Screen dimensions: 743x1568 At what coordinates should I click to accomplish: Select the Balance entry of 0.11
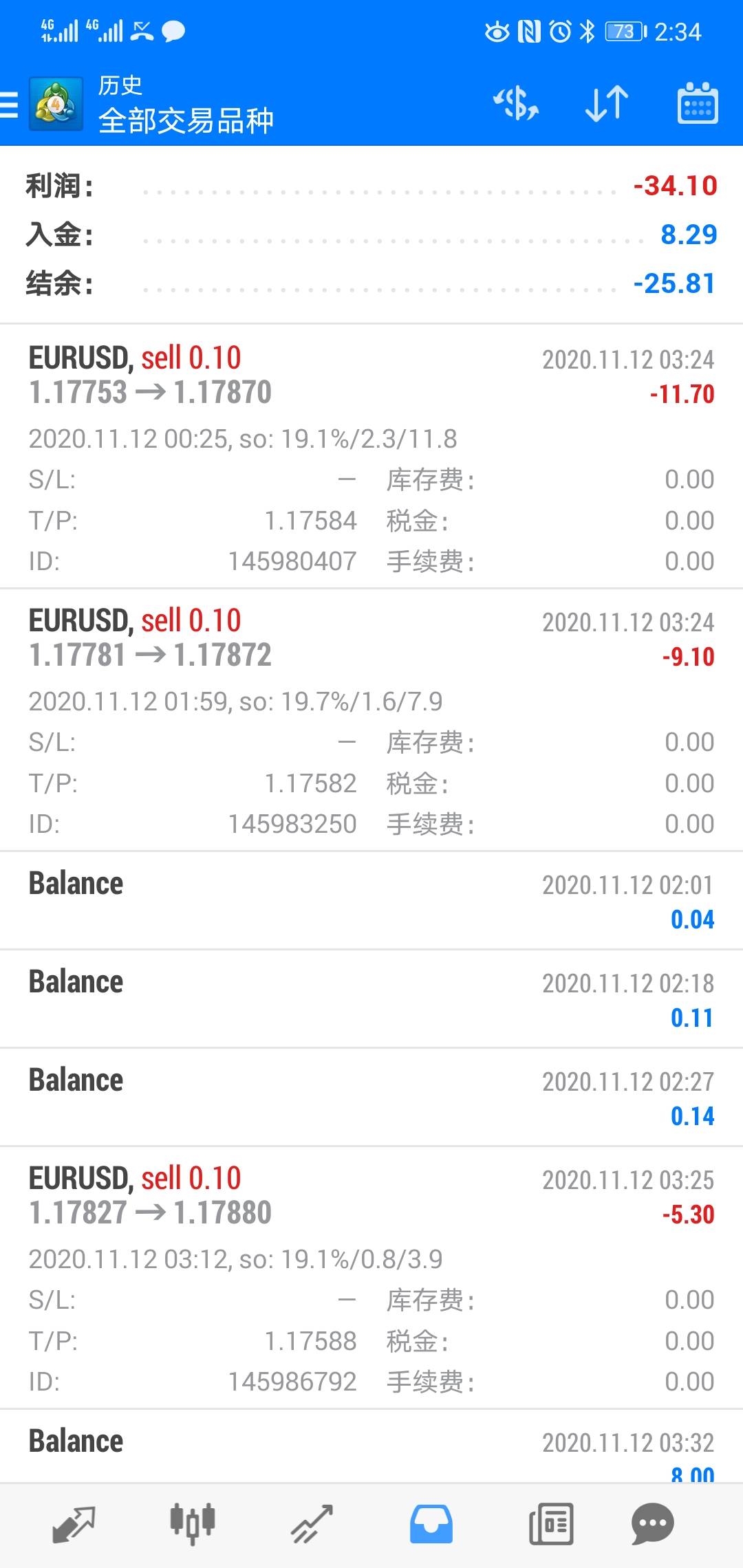371,999
